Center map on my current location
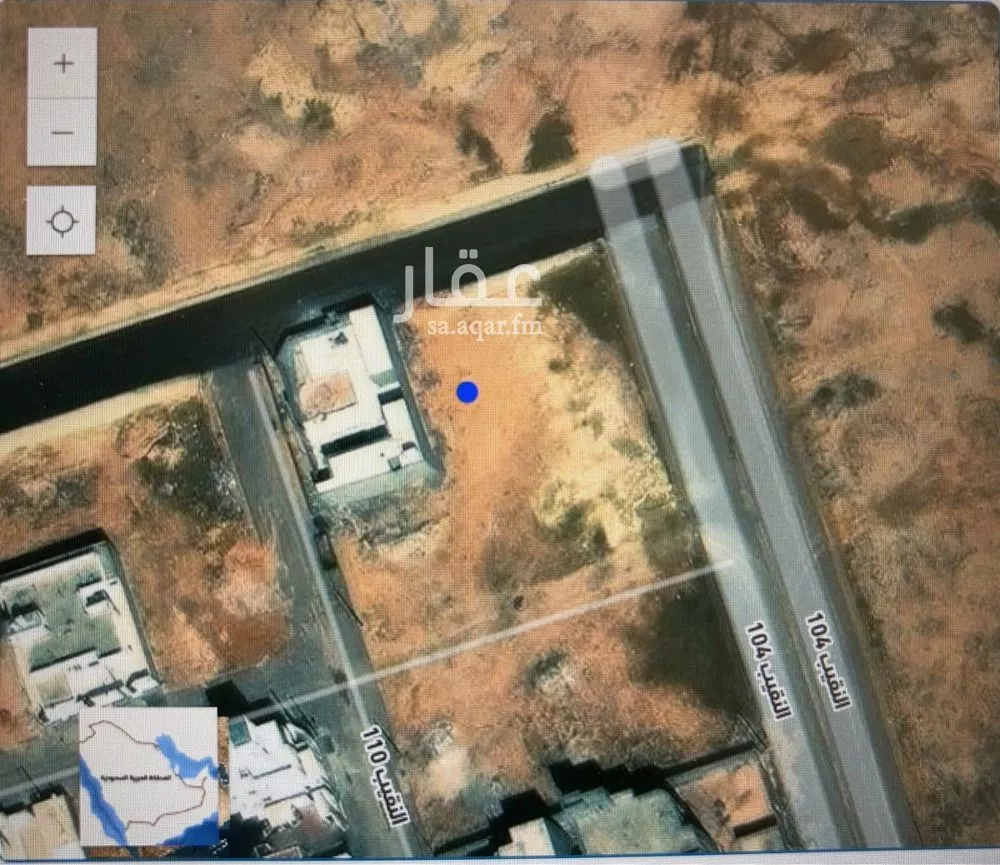This screenshot has width=1000, height=865. (x=62, y=220)
